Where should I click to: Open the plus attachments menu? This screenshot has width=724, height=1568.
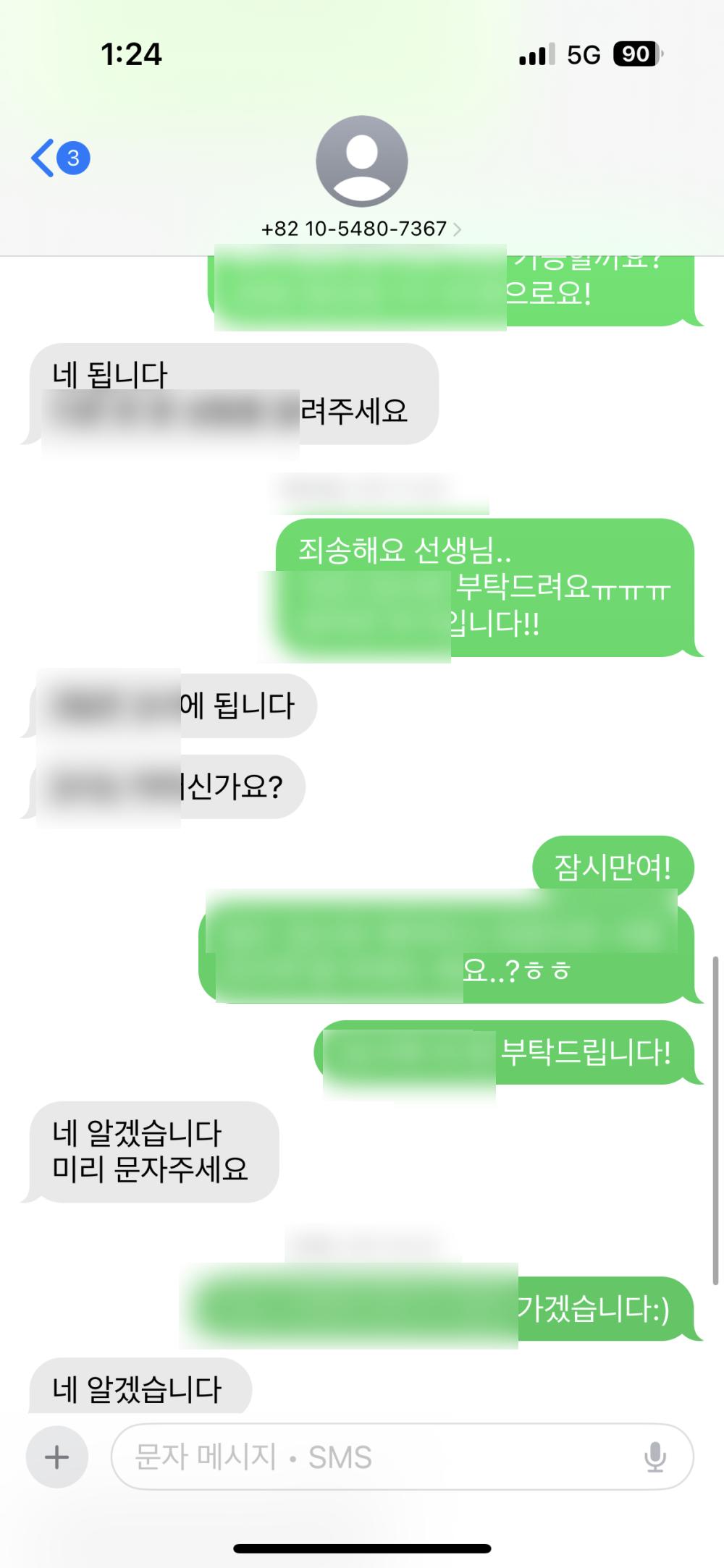tap(57, 1457)
